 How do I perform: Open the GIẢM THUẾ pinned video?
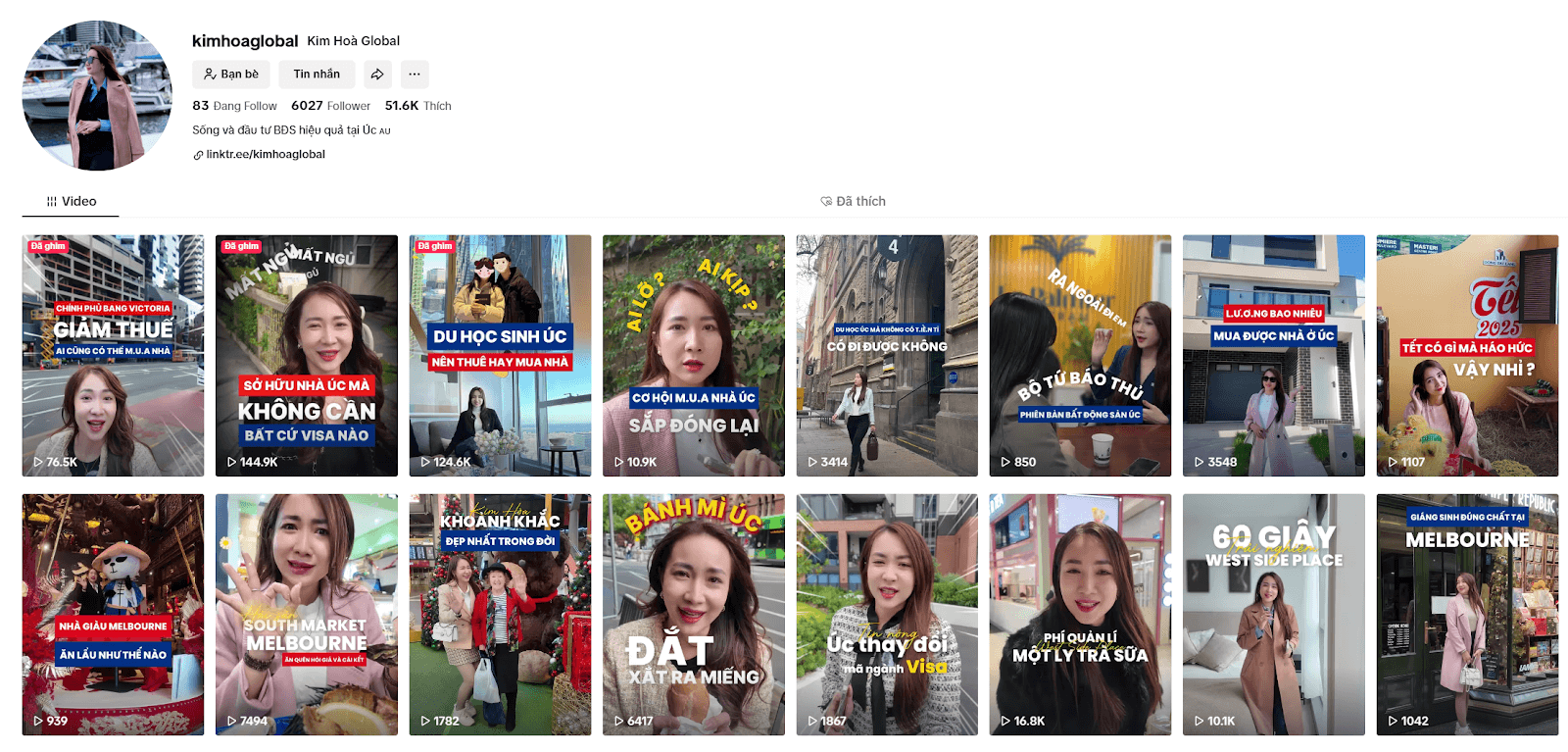[113, 355]
